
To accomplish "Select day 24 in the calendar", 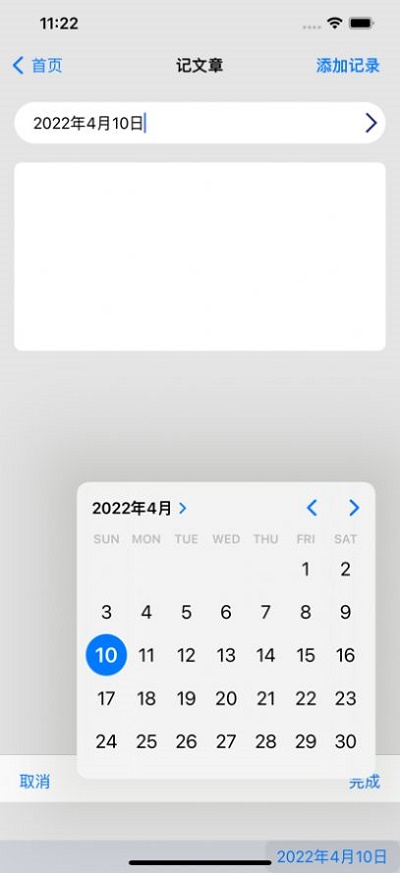I will point(106,742).
